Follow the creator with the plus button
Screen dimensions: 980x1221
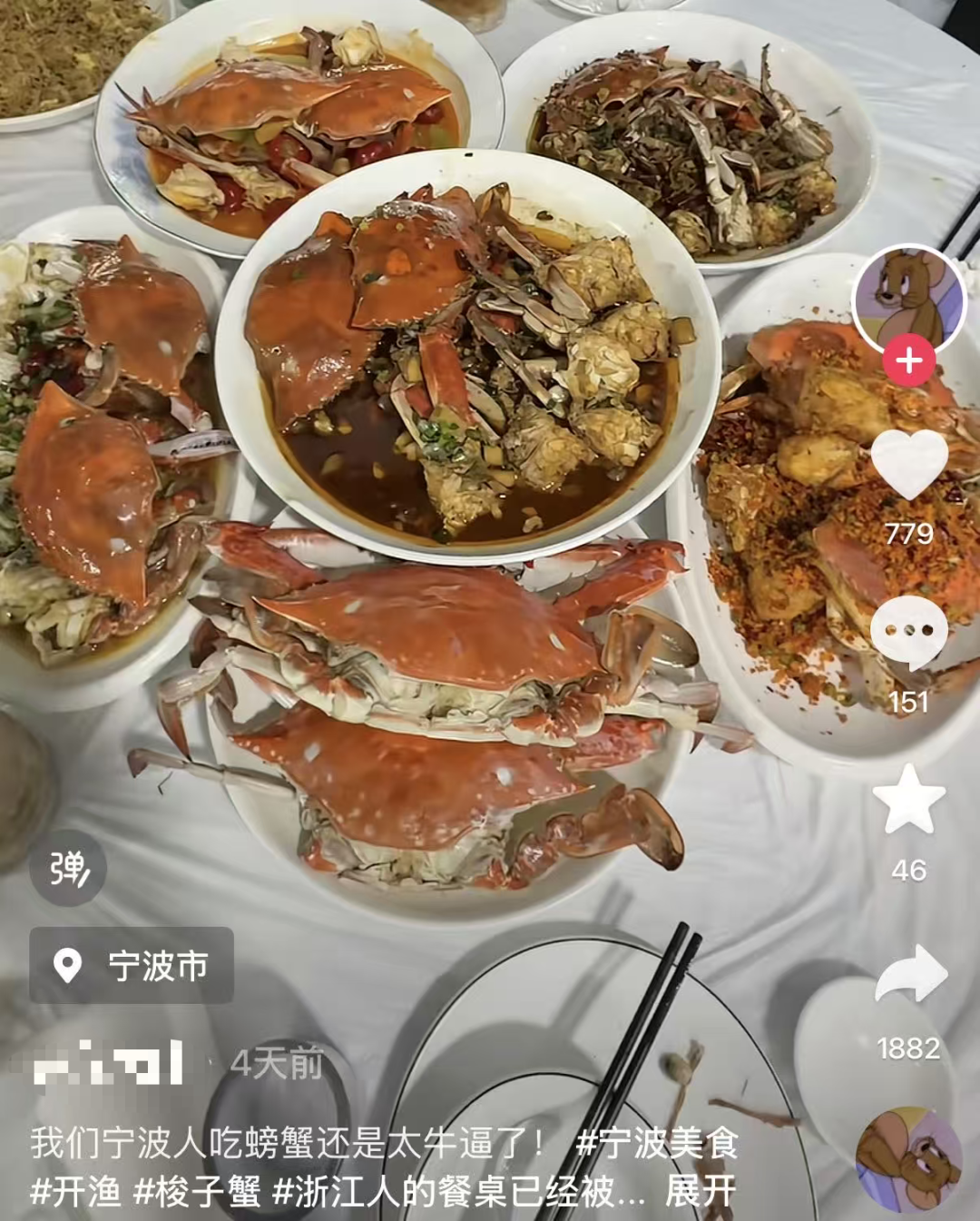click(x=909, y=360)
